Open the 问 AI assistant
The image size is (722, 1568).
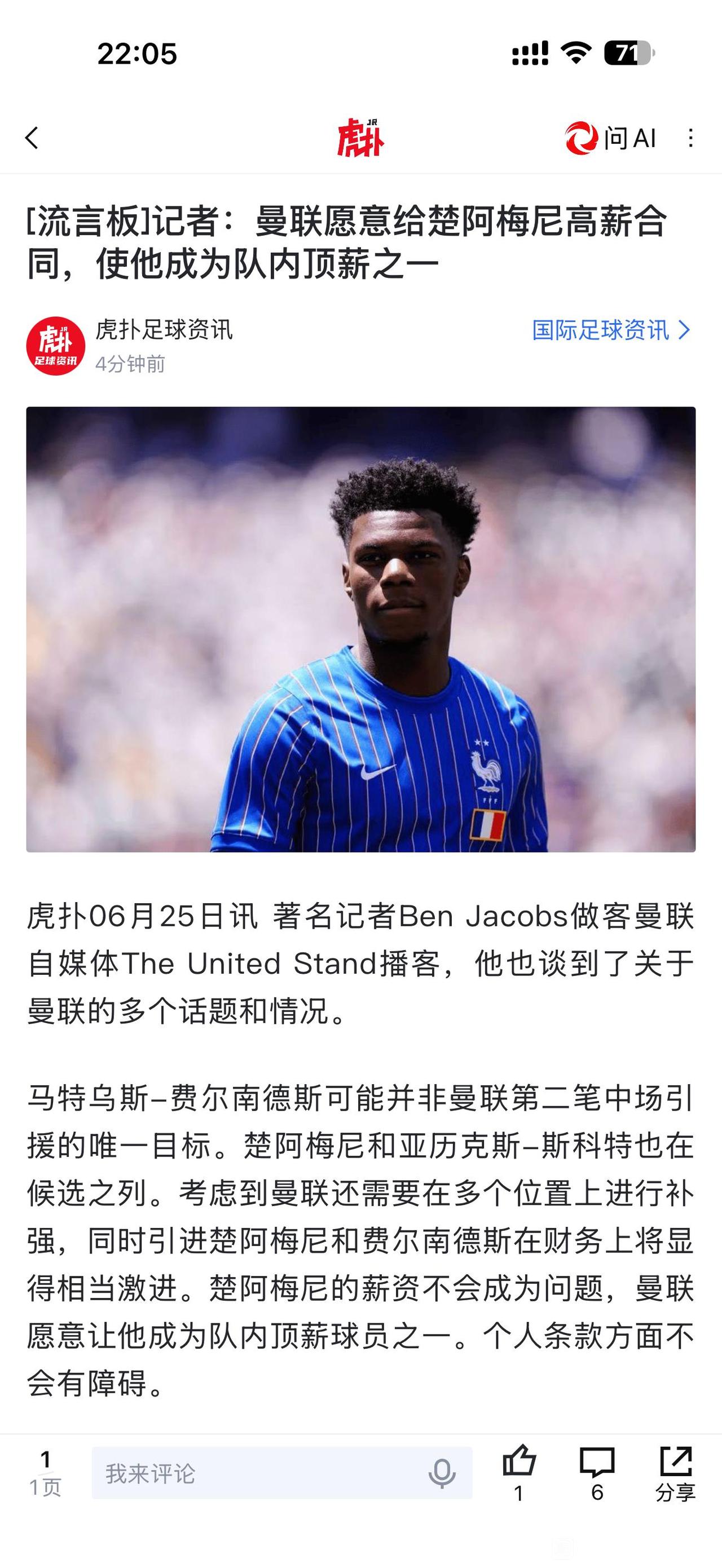(610, 138)
